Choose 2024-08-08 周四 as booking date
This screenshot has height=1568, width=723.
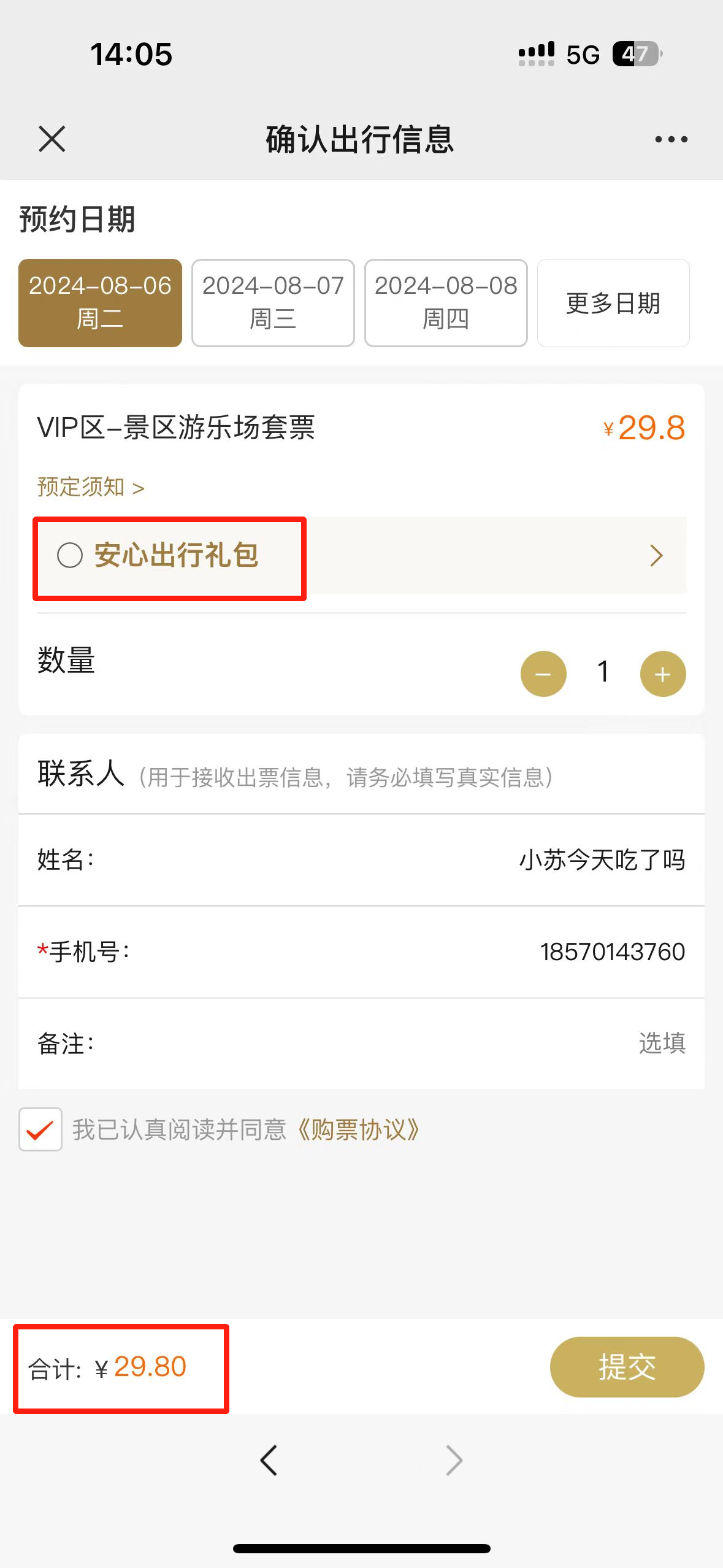click(x=446, y=302)
